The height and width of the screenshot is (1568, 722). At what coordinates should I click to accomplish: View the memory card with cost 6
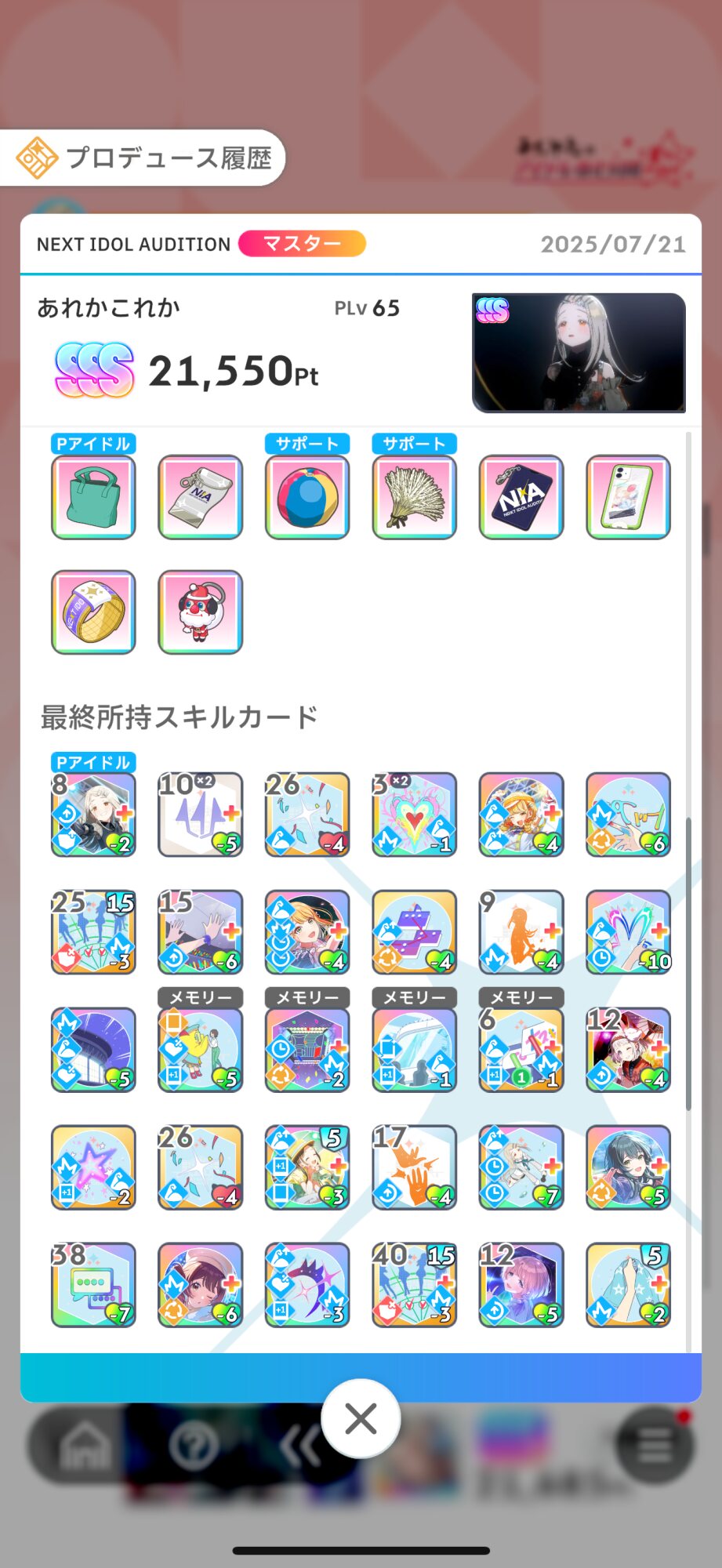(x=521, y=1050)
